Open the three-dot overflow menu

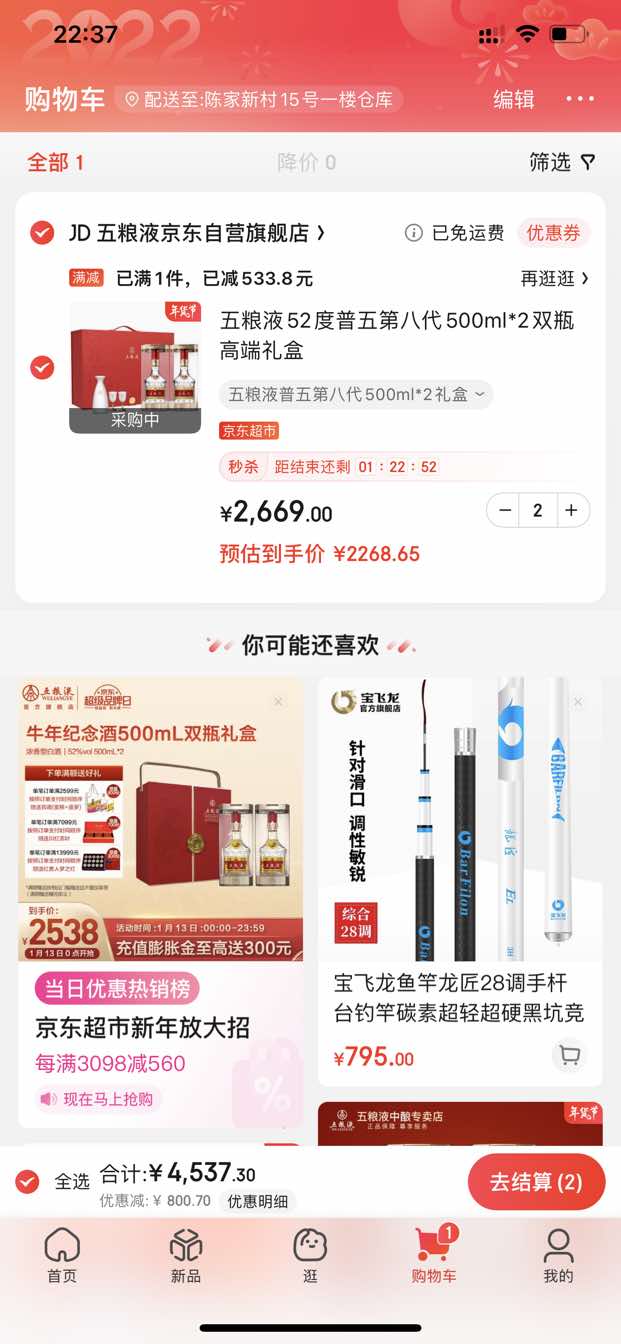[580, 99]
